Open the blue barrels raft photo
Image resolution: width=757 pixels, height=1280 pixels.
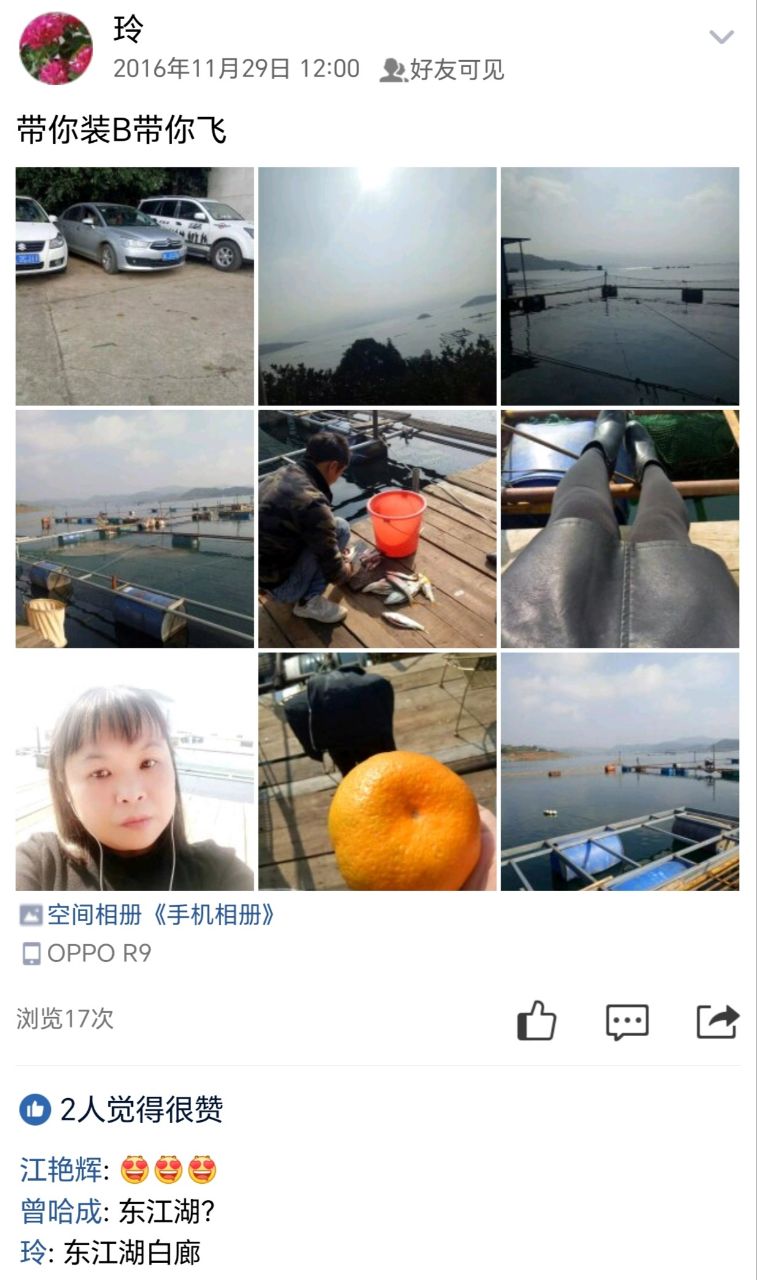pyautogui.click(x=620, y=772)
